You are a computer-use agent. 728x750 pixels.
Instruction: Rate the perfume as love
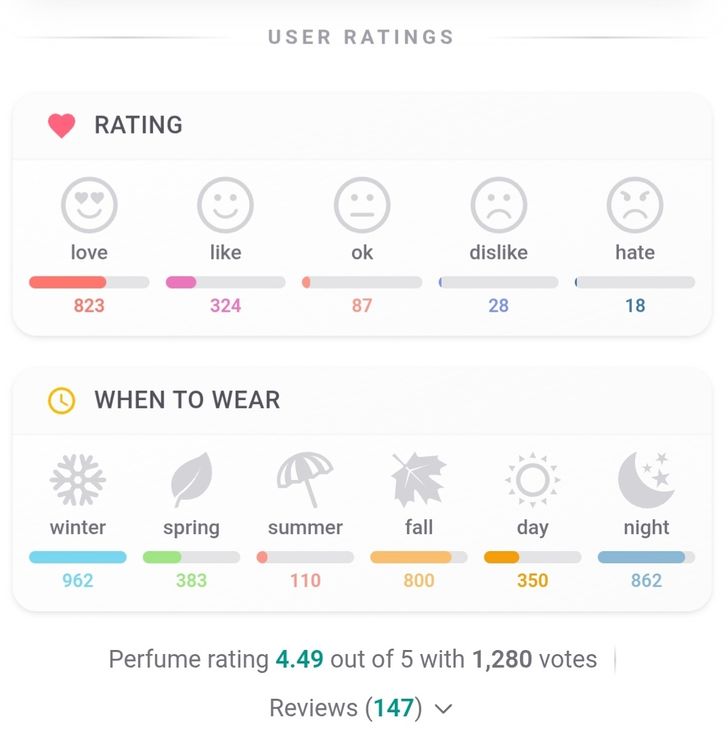click(89, 205)
